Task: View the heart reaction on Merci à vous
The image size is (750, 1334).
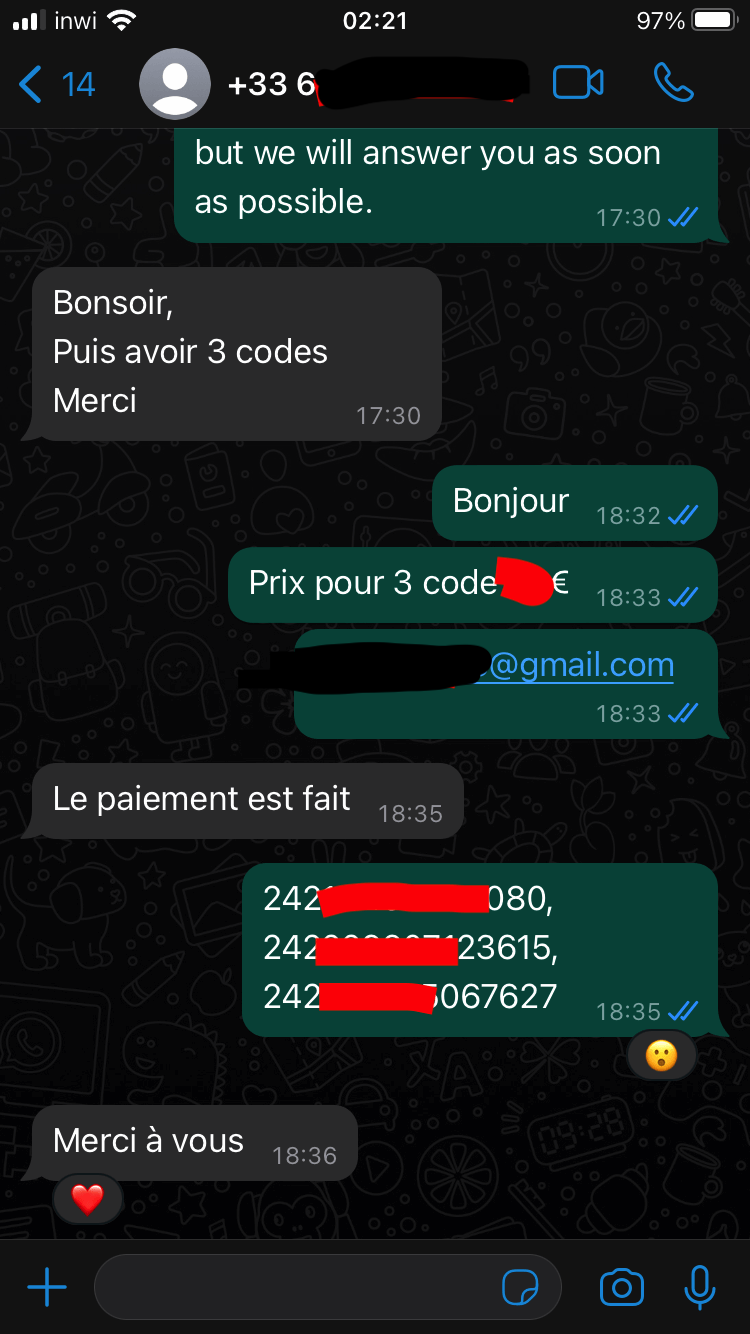Action: [87, 1199]
